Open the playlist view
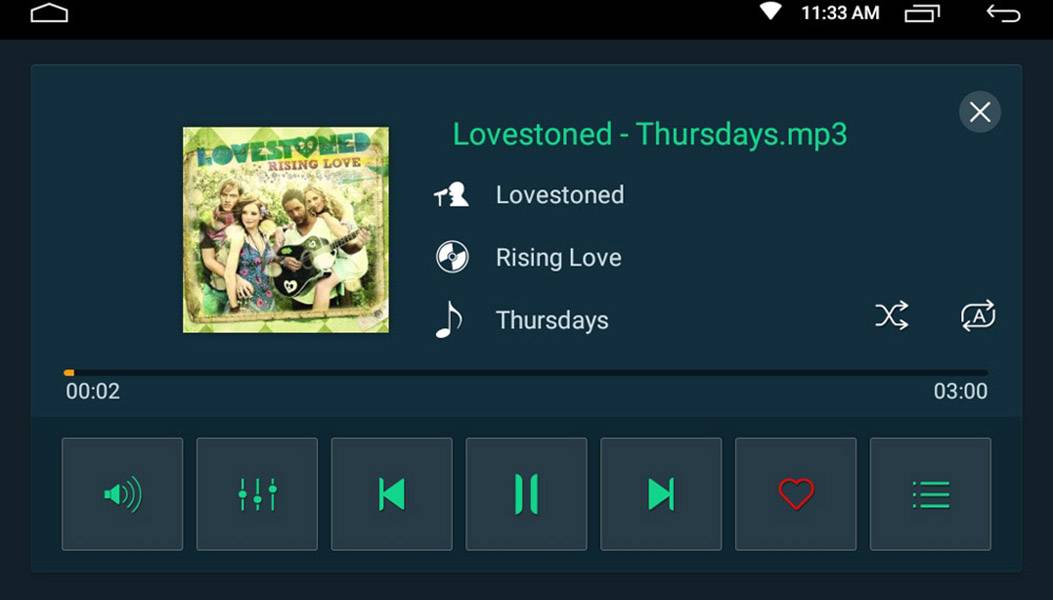The image size is (1053, 600). 930,494
